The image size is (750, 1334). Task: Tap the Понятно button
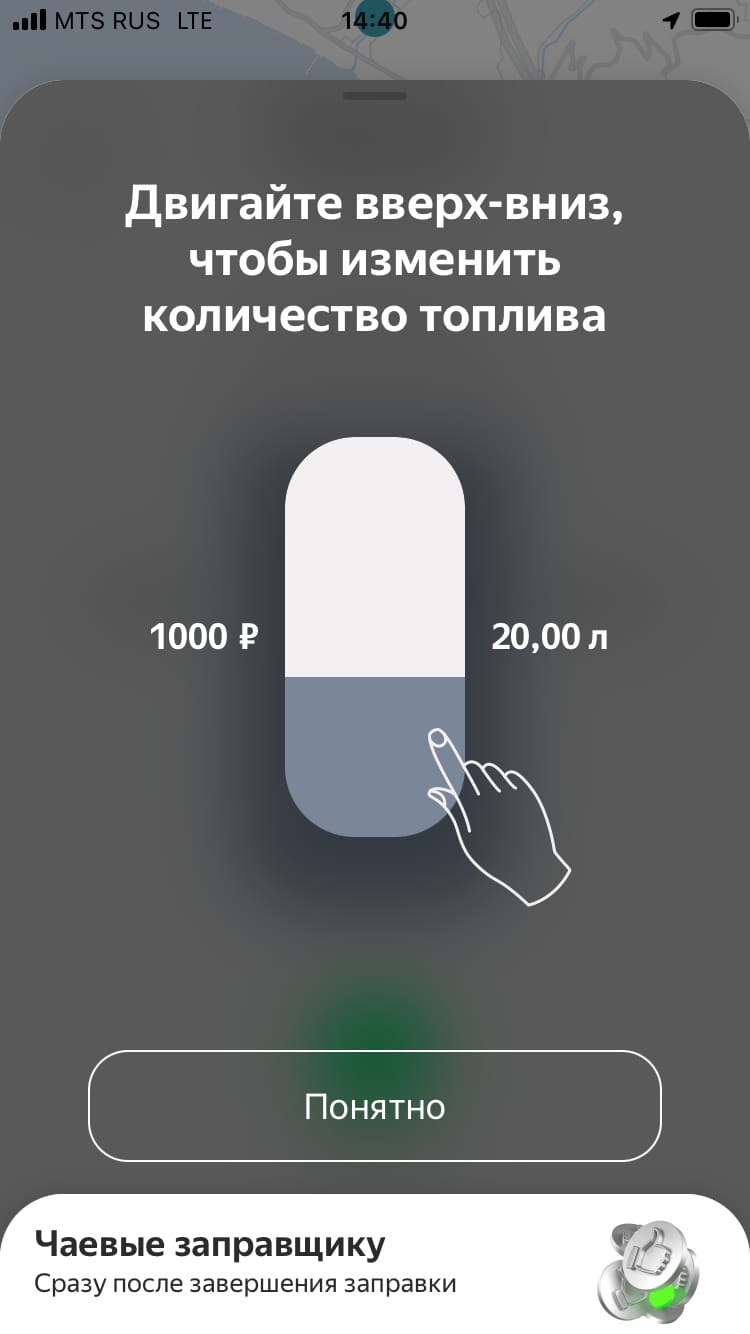(x=375, y=1106)
